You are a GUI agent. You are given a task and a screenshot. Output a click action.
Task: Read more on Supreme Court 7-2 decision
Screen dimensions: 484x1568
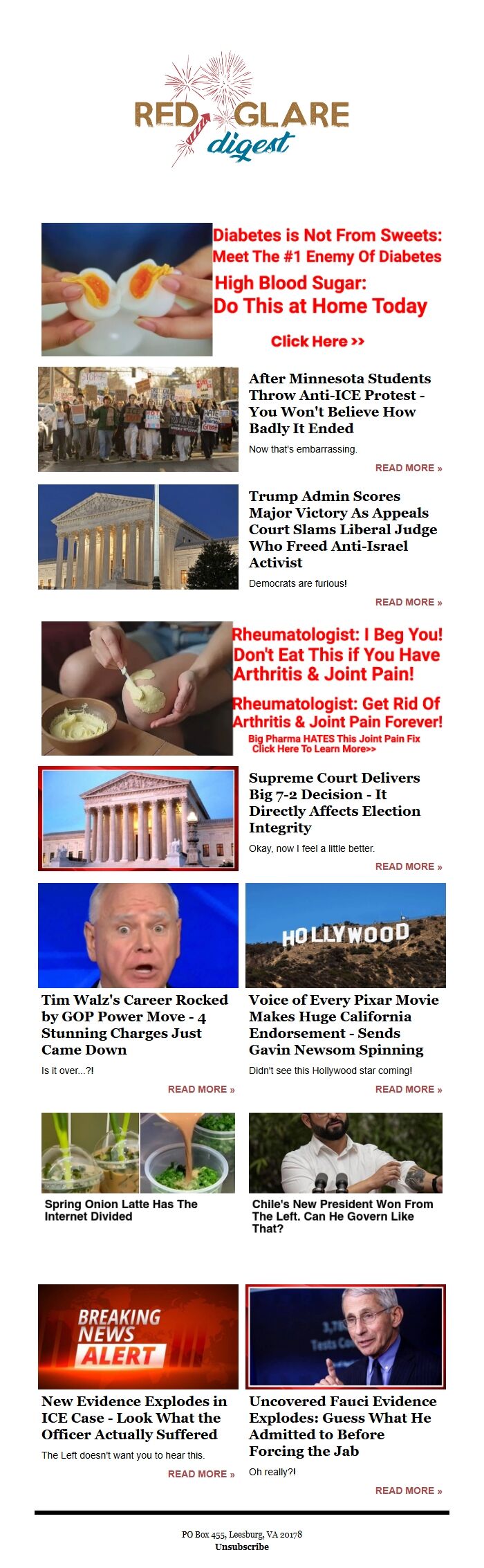(408, 867)
